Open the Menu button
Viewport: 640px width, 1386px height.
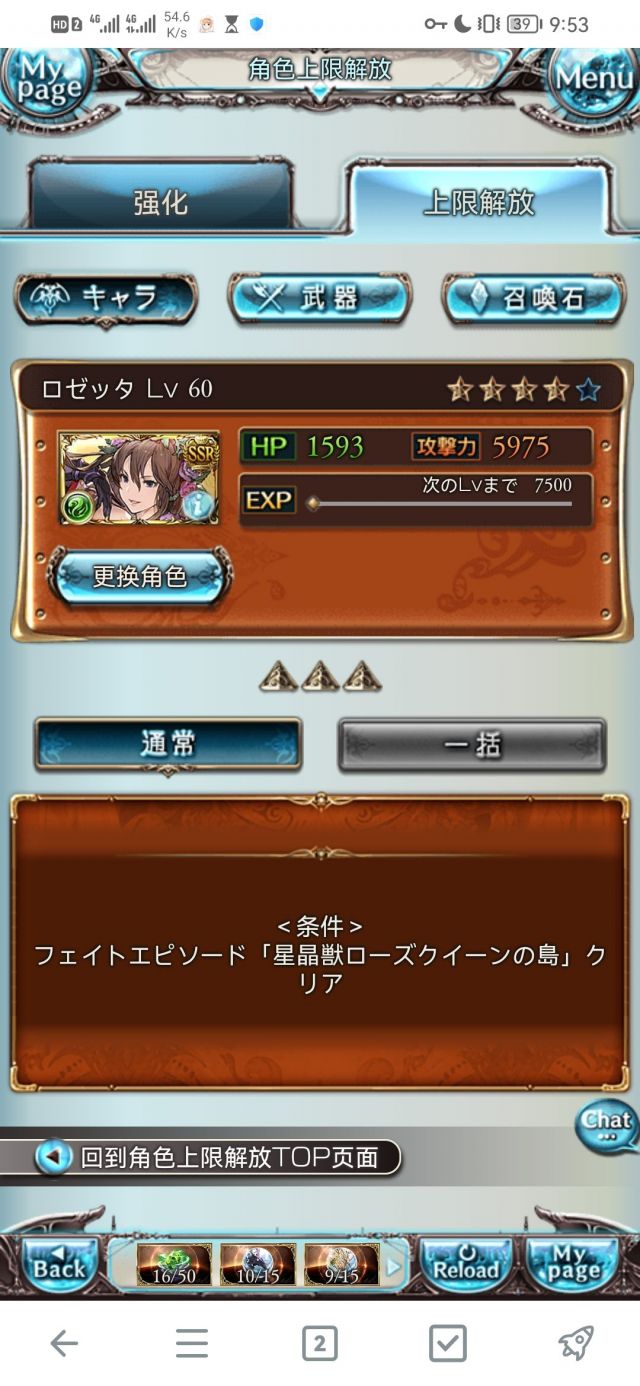592,80
